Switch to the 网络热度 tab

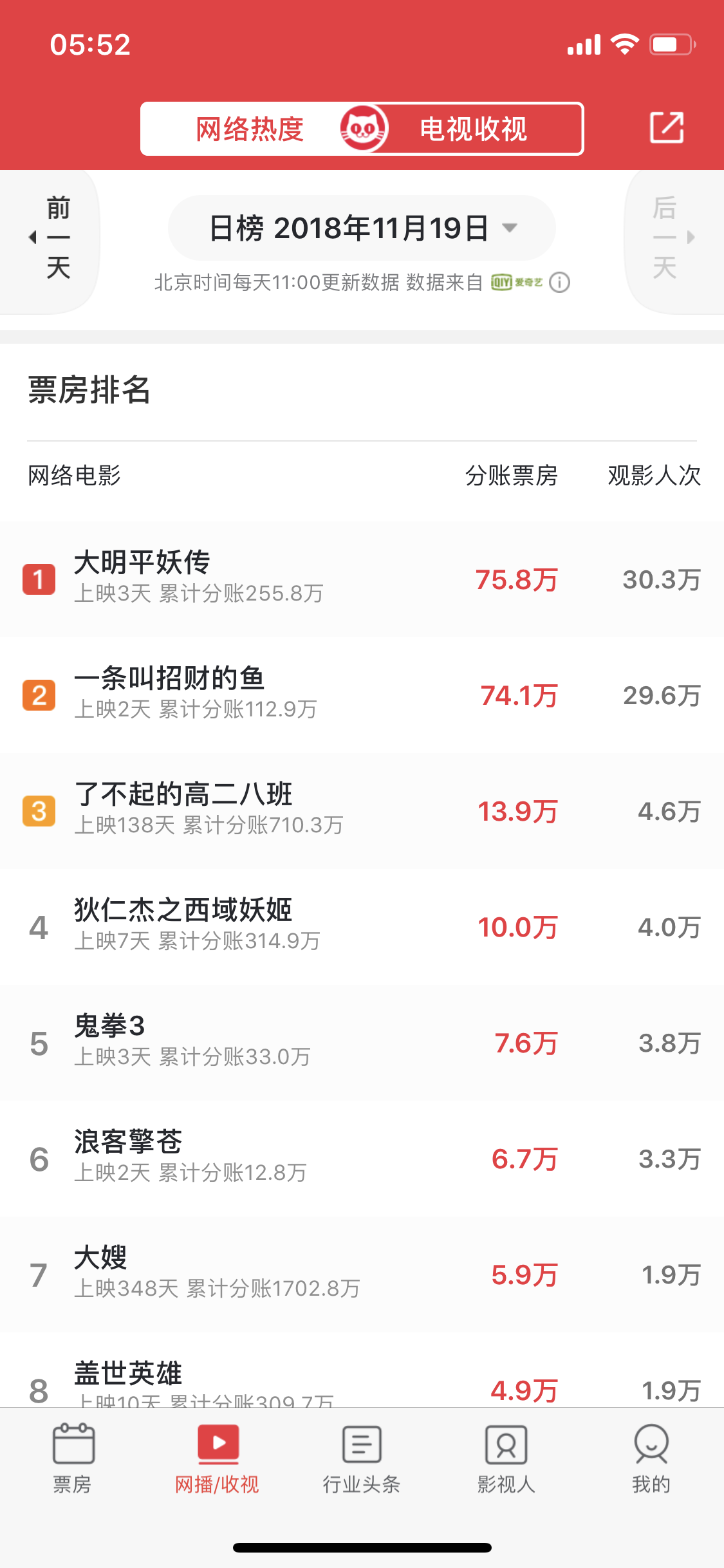pyautogui.click(x=250, y=129)
